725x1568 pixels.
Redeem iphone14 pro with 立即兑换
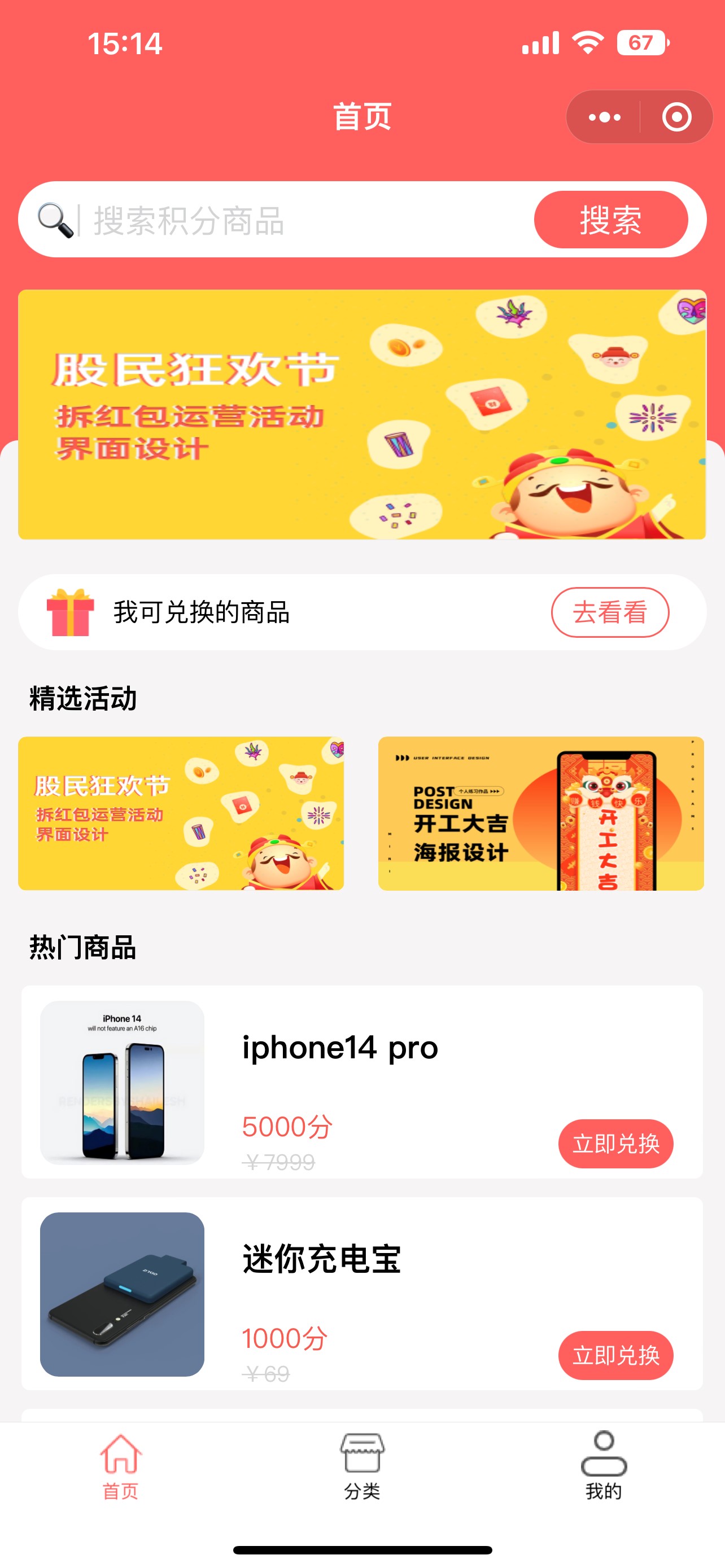[x=615, y=1144]
